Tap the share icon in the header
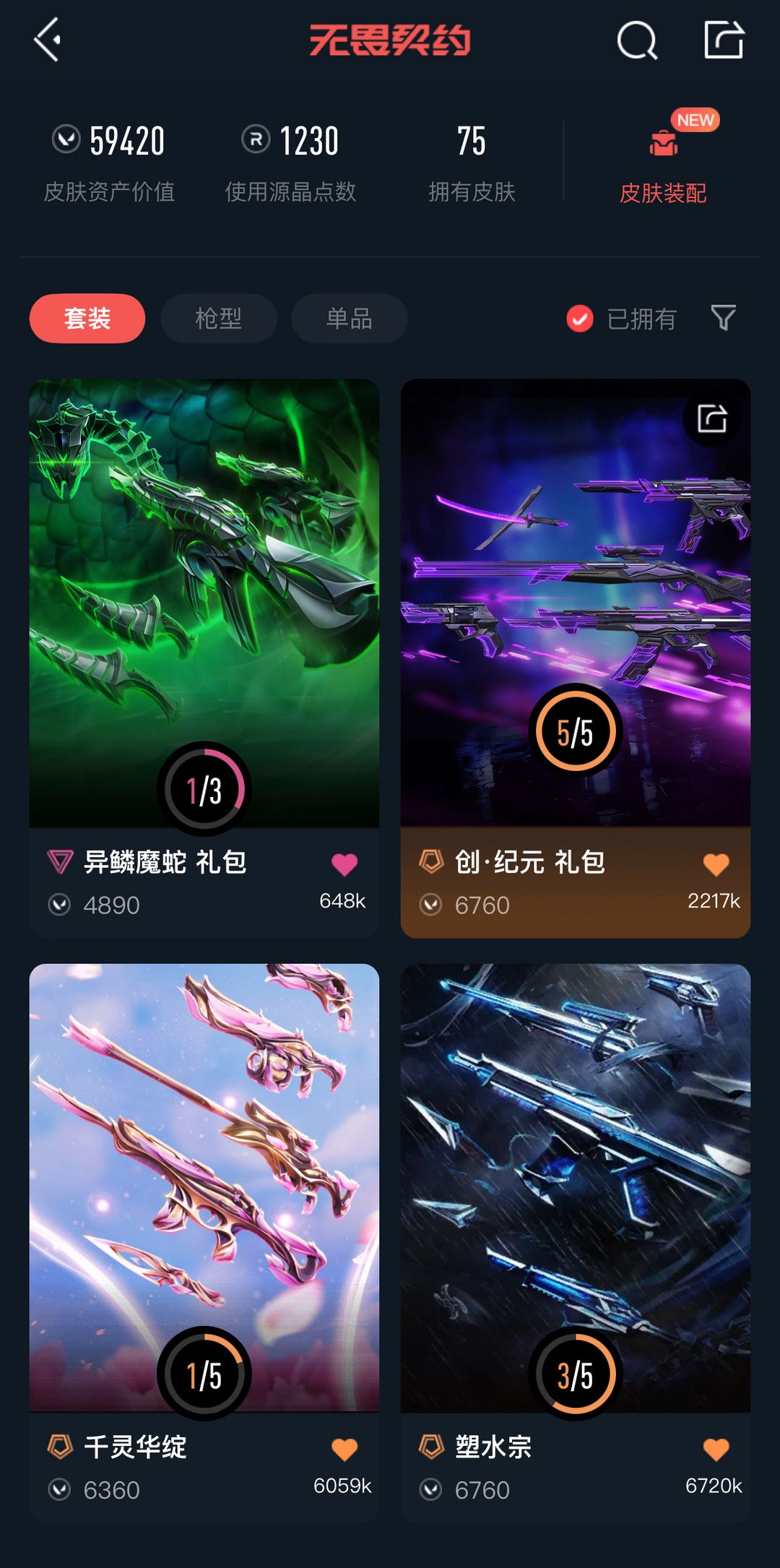The width and height of the screenshot is (780, 1568). click(724, 39)
